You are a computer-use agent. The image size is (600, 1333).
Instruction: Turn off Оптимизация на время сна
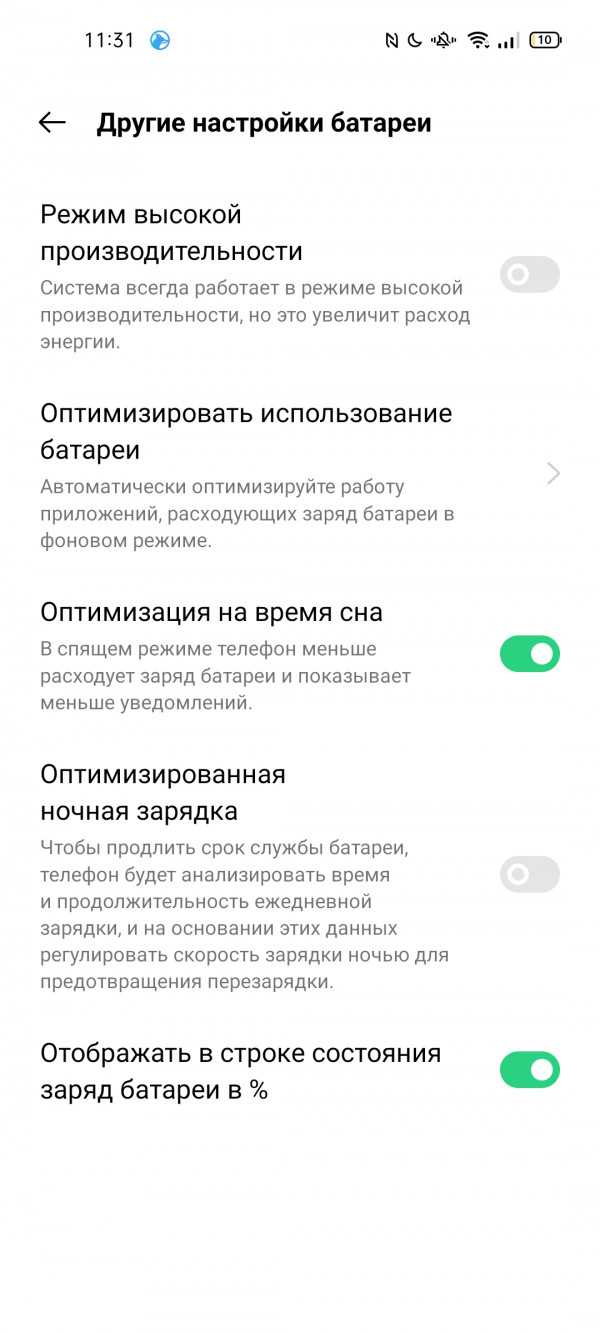click(x=530, y=654)
